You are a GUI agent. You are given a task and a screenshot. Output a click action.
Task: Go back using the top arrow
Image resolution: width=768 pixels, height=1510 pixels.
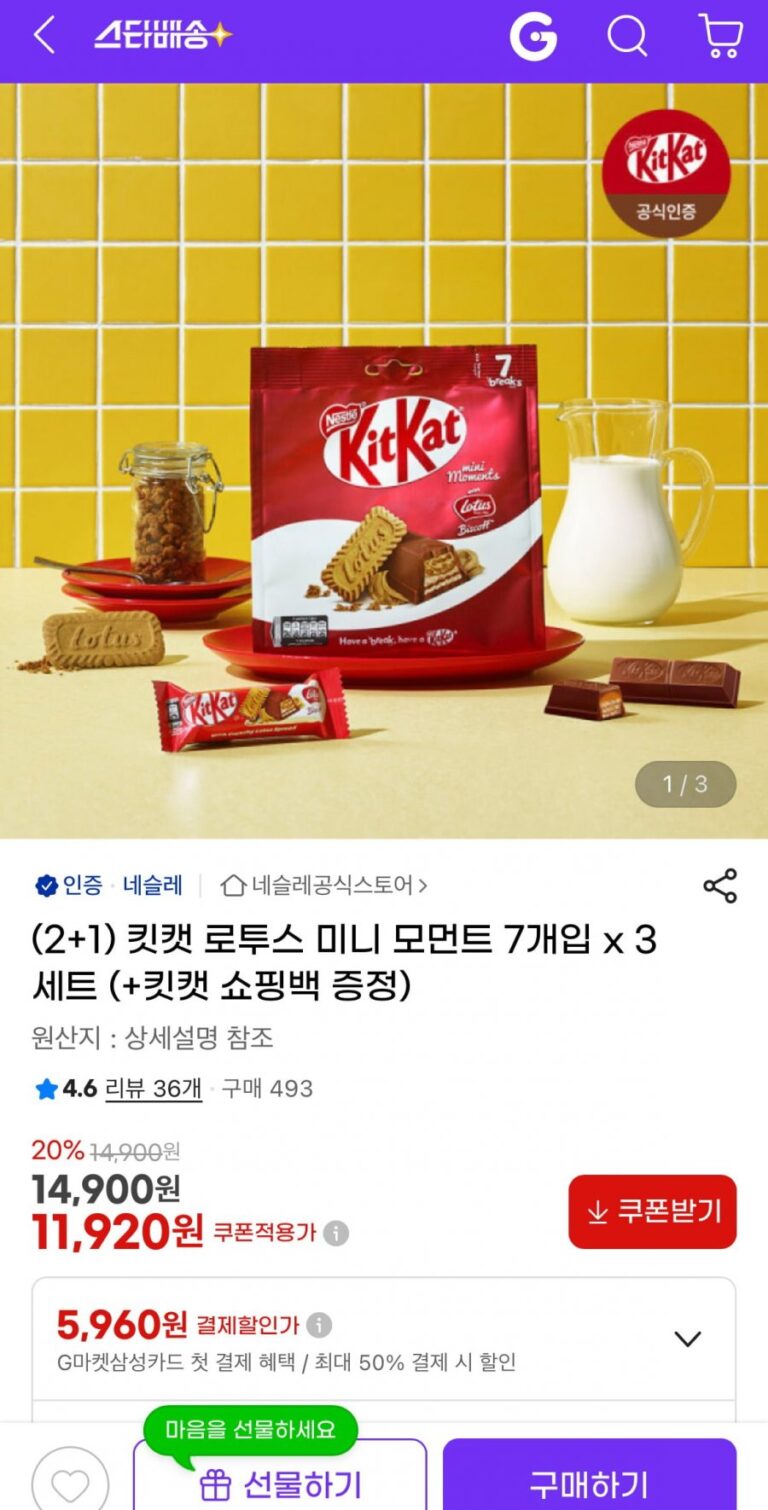(x=44, y=37)
